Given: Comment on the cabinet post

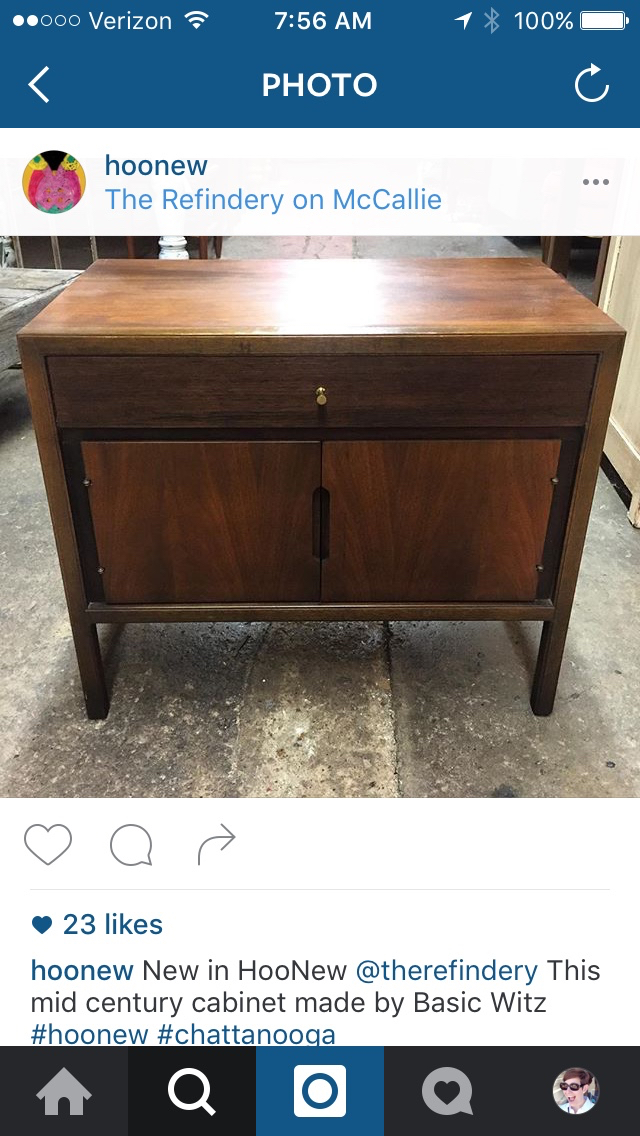Looking at the screenshot, I should pyautogui.click(x=131, y=845).
